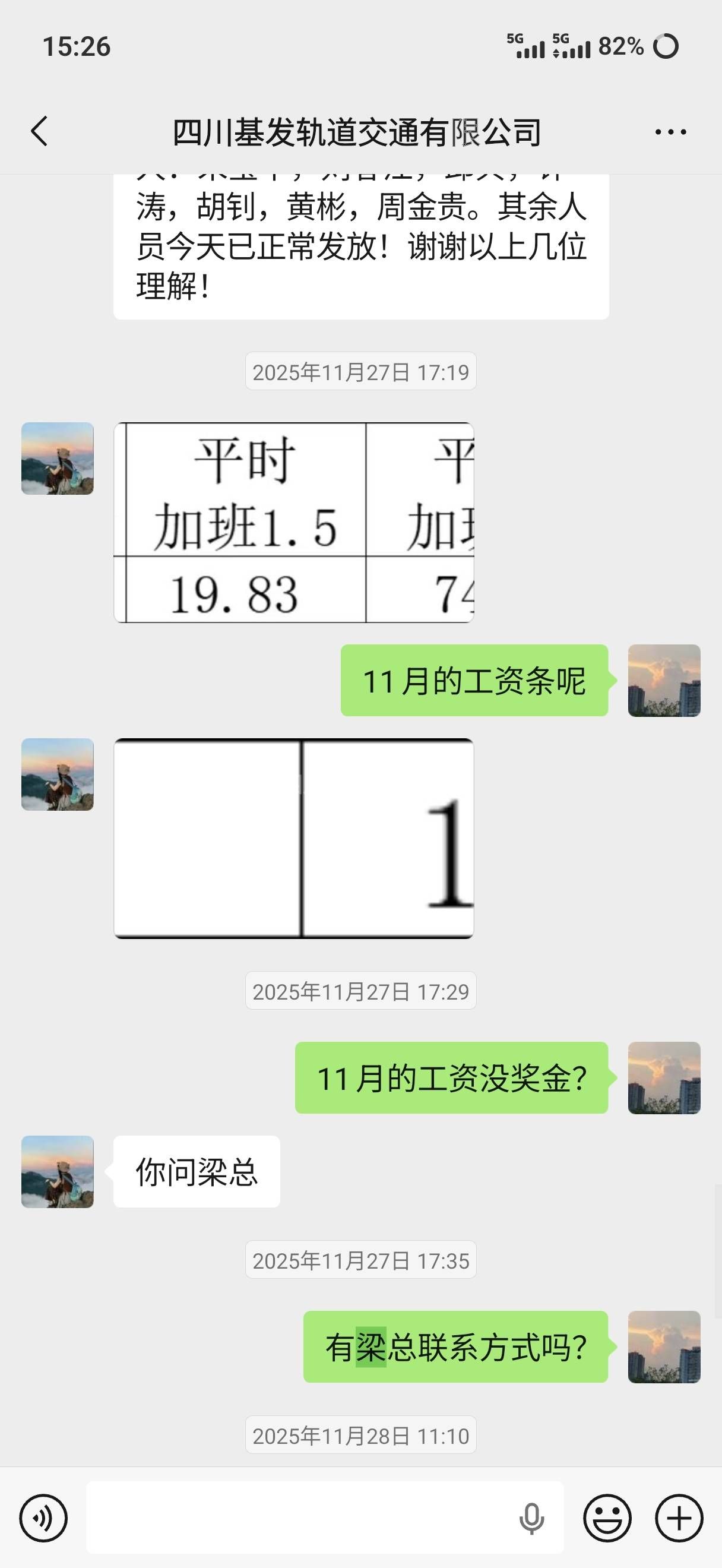Open the plus attachments menu
The image size is (722, 1568).
679,1518
